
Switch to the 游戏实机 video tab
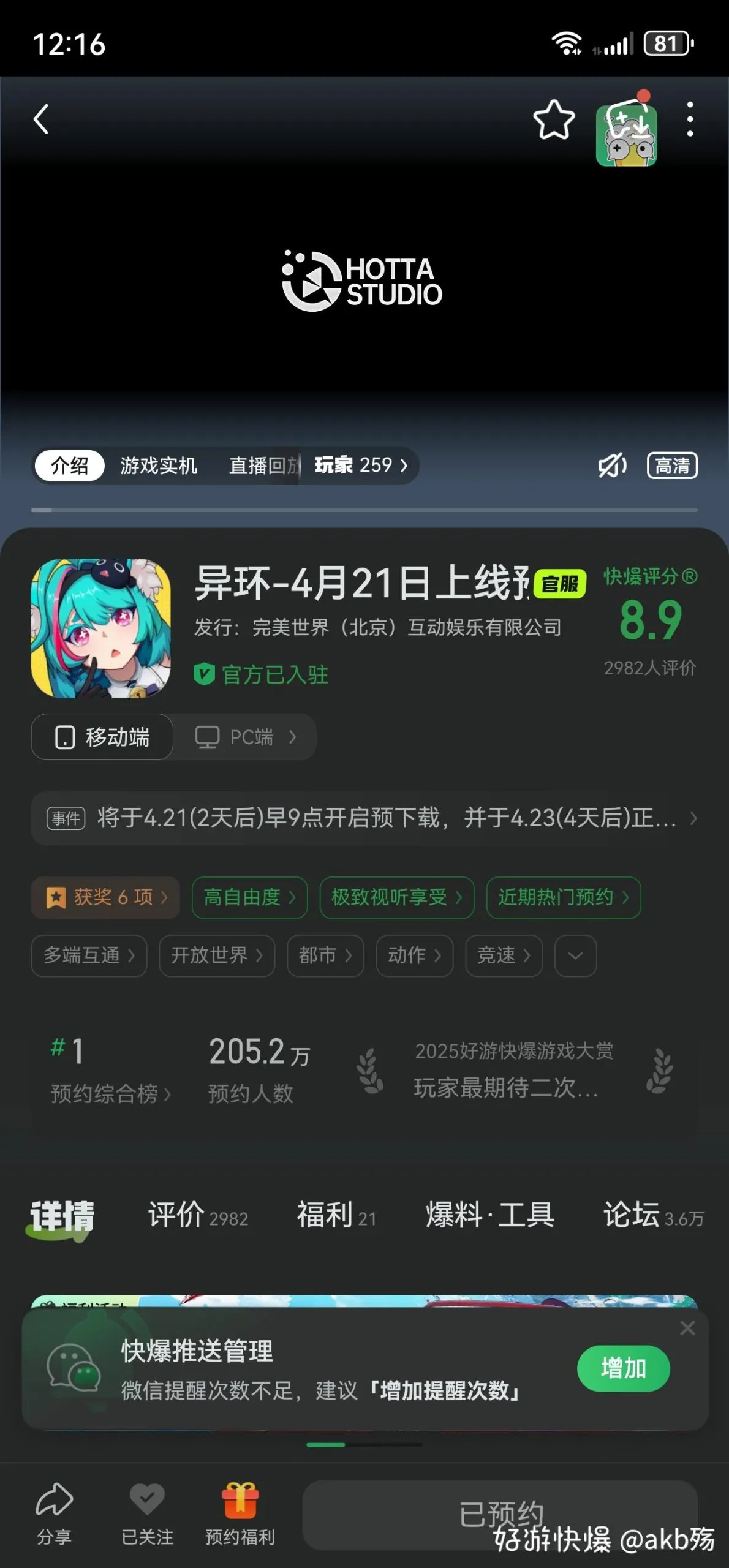click(159, 466)
